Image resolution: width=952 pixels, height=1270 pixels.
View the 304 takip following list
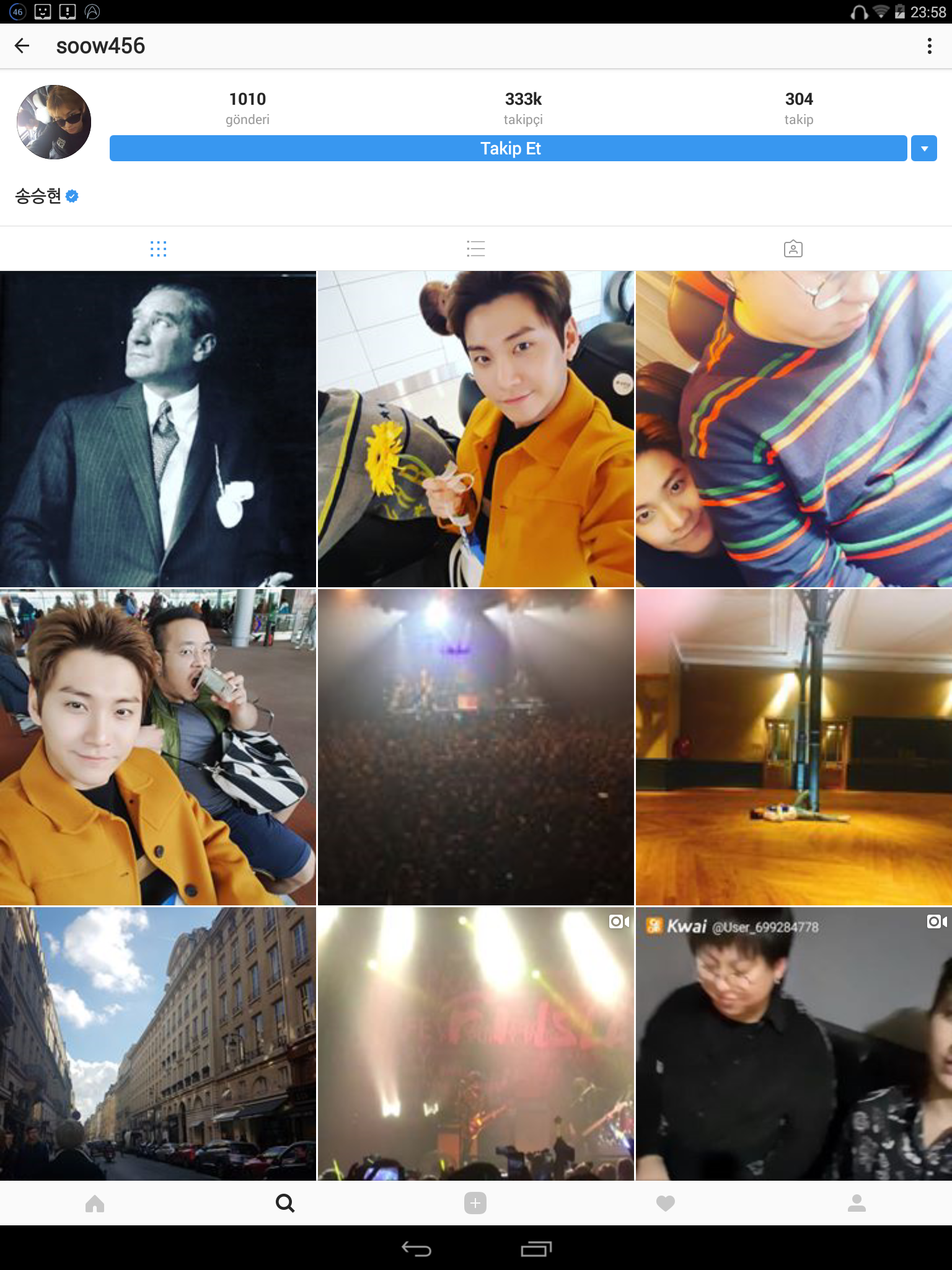click(798, 108)
